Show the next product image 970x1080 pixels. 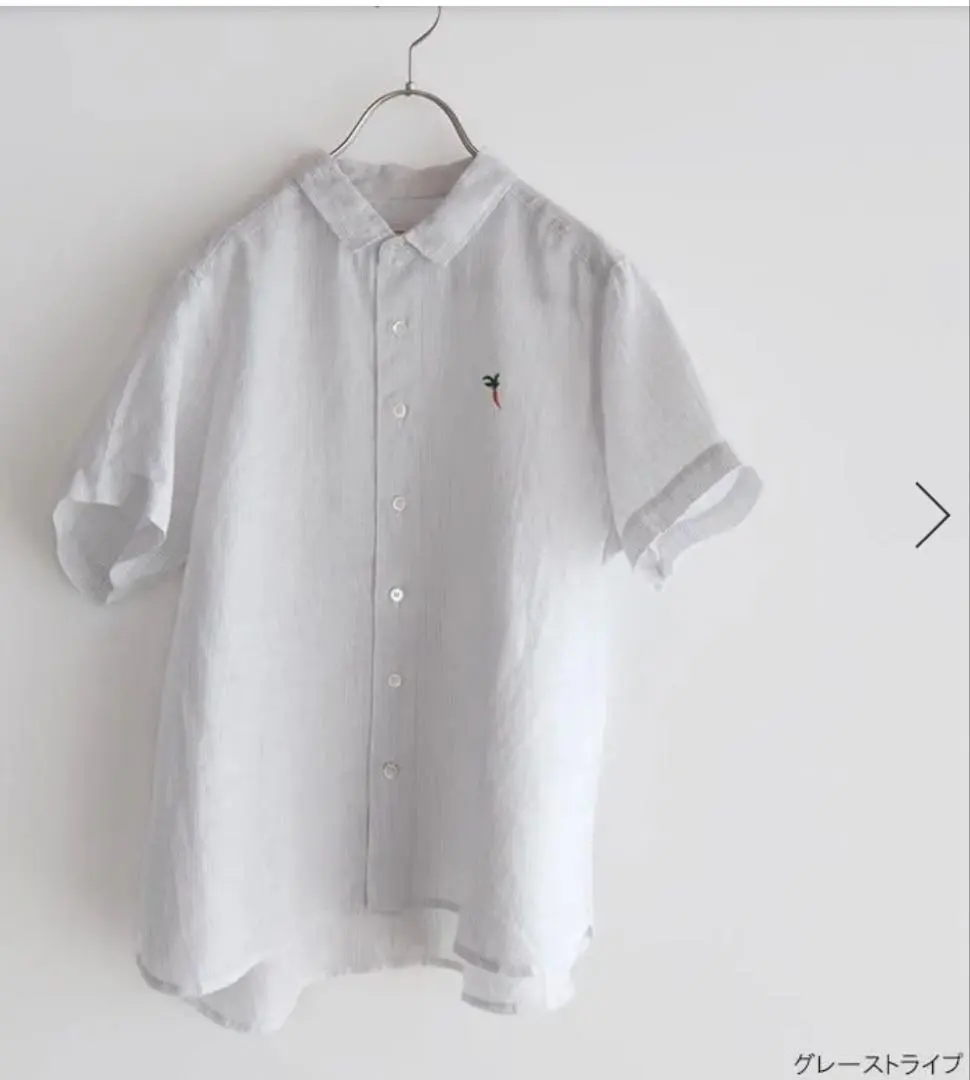[x=932, y=515]
